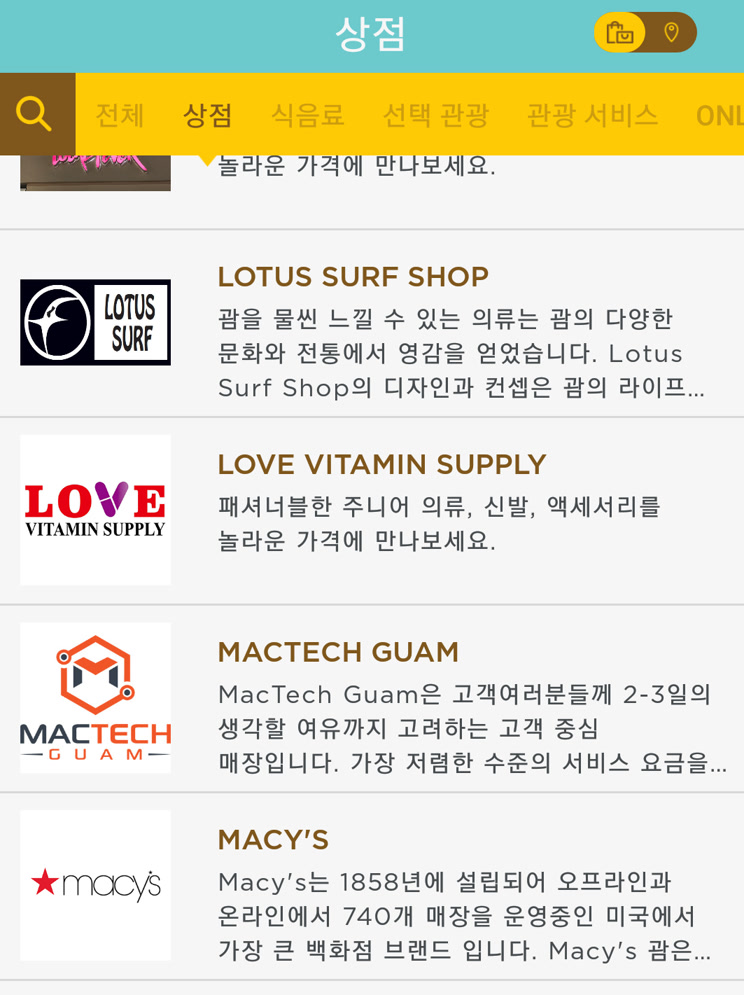Open the 선택 관광 tab
Image resolution: width=744 pixels, height=995 pixels.
(x=435, y=115)
